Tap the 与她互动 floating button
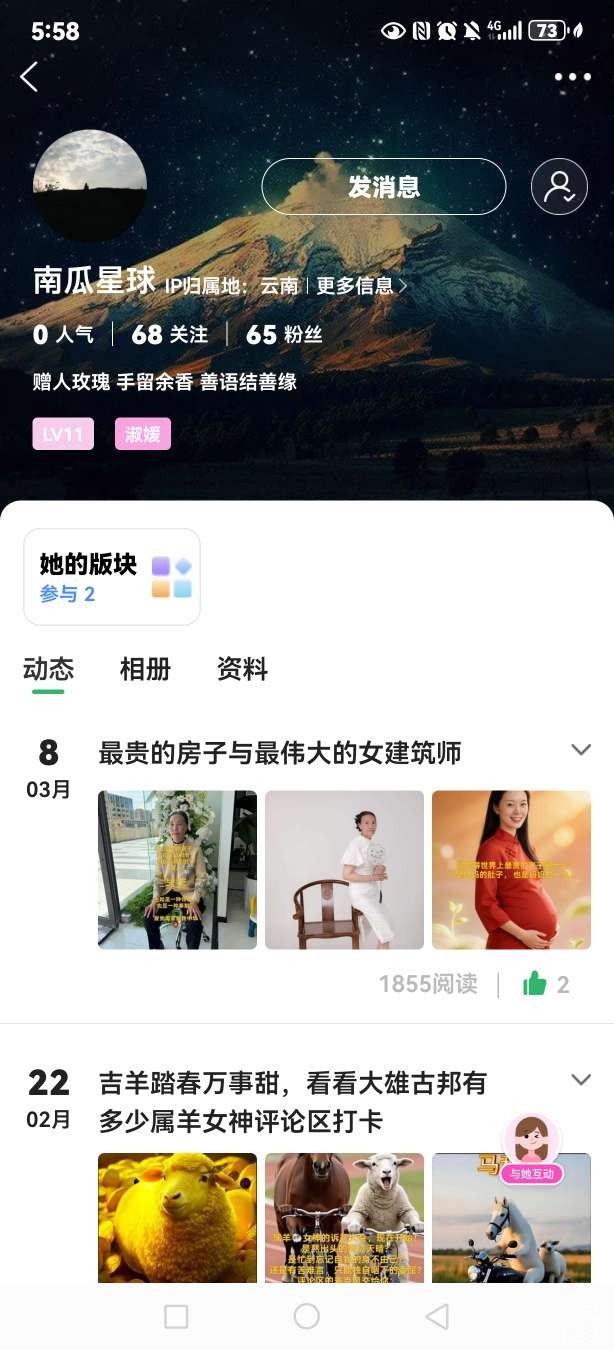This screenshot has width=614, height=1350. [531, 1148]
